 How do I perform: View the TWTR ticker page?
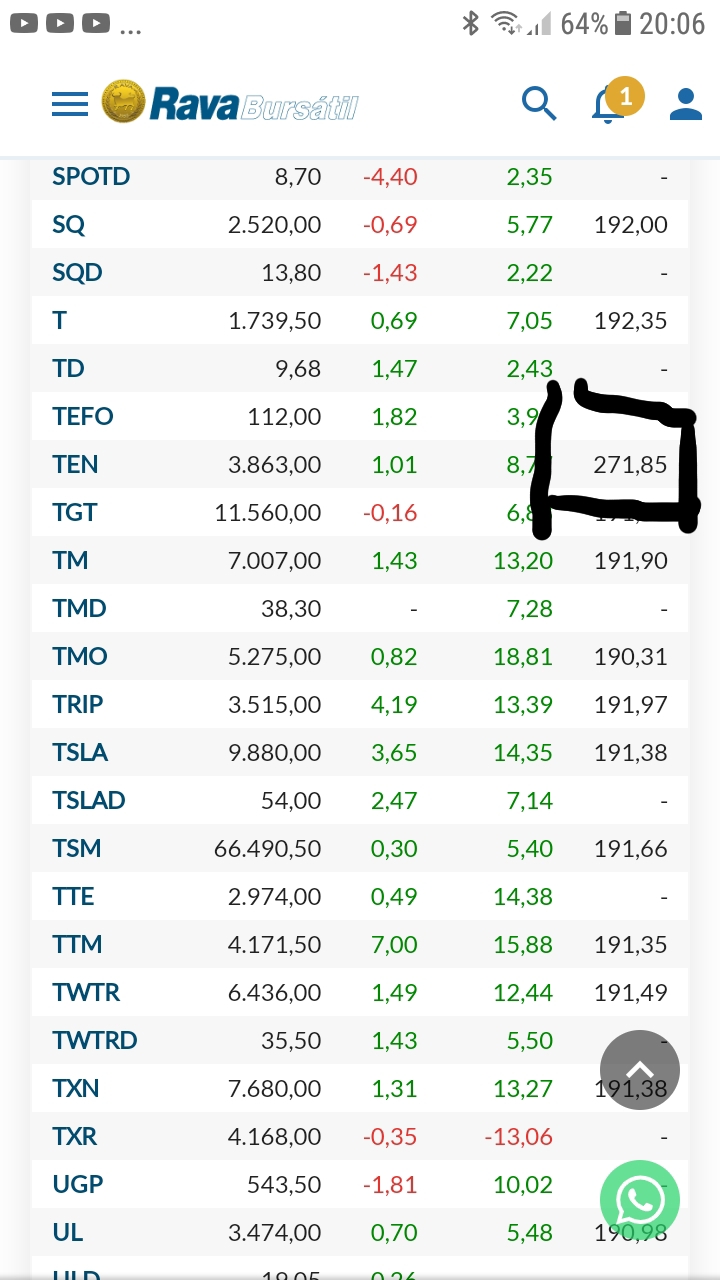pos(86,993)
